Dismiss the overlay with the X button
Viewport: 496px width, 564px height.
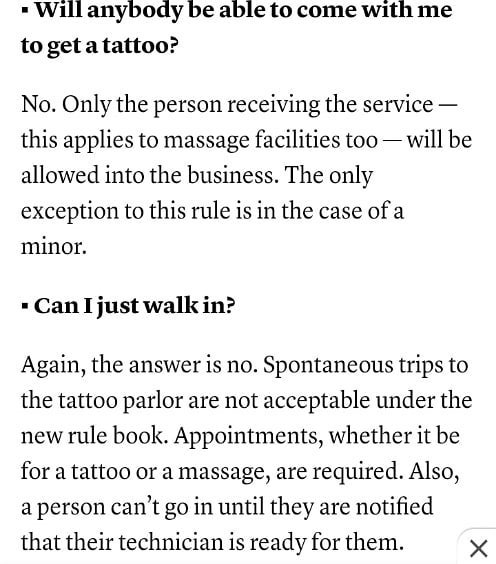[x=478, y=549]
